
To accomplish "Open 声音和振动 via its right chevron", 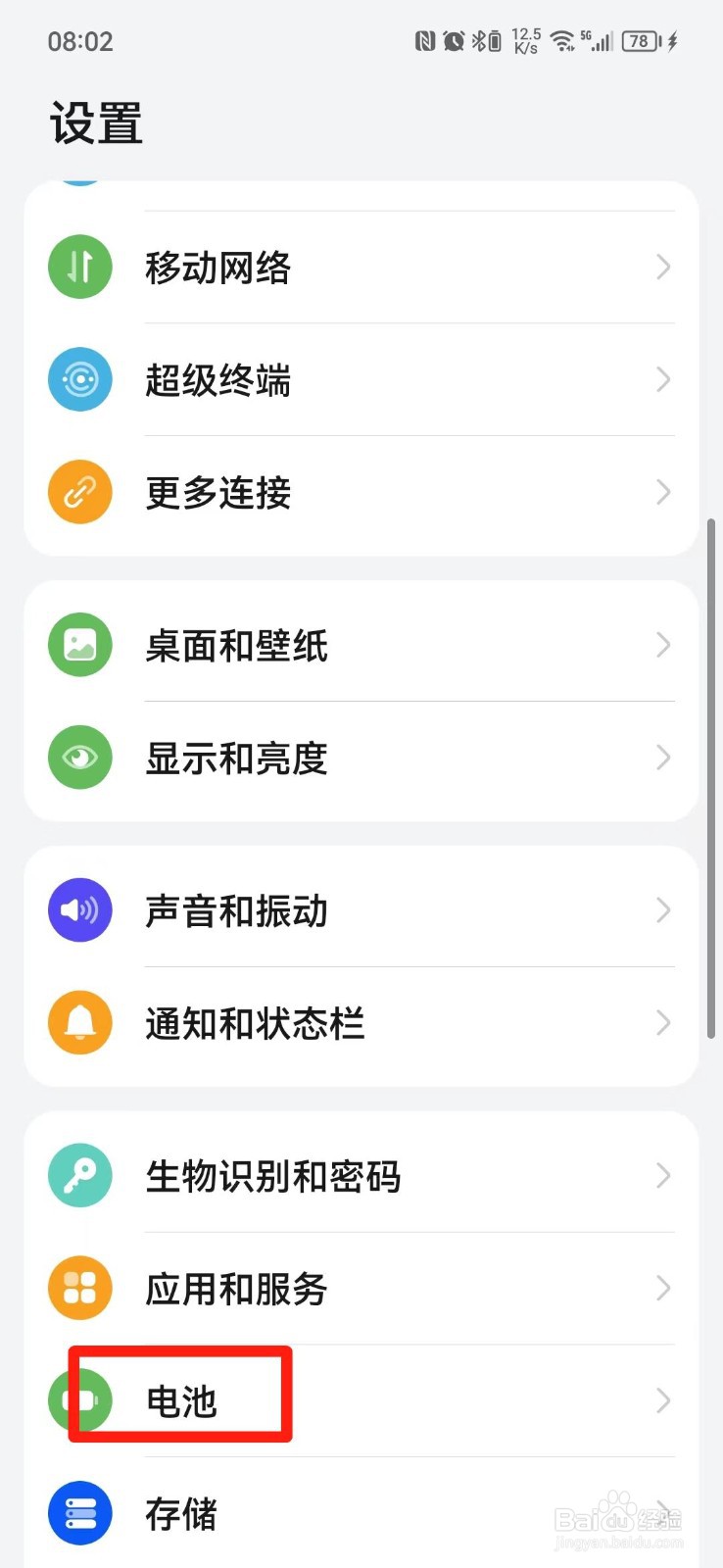I will click(x=662, y=909).
